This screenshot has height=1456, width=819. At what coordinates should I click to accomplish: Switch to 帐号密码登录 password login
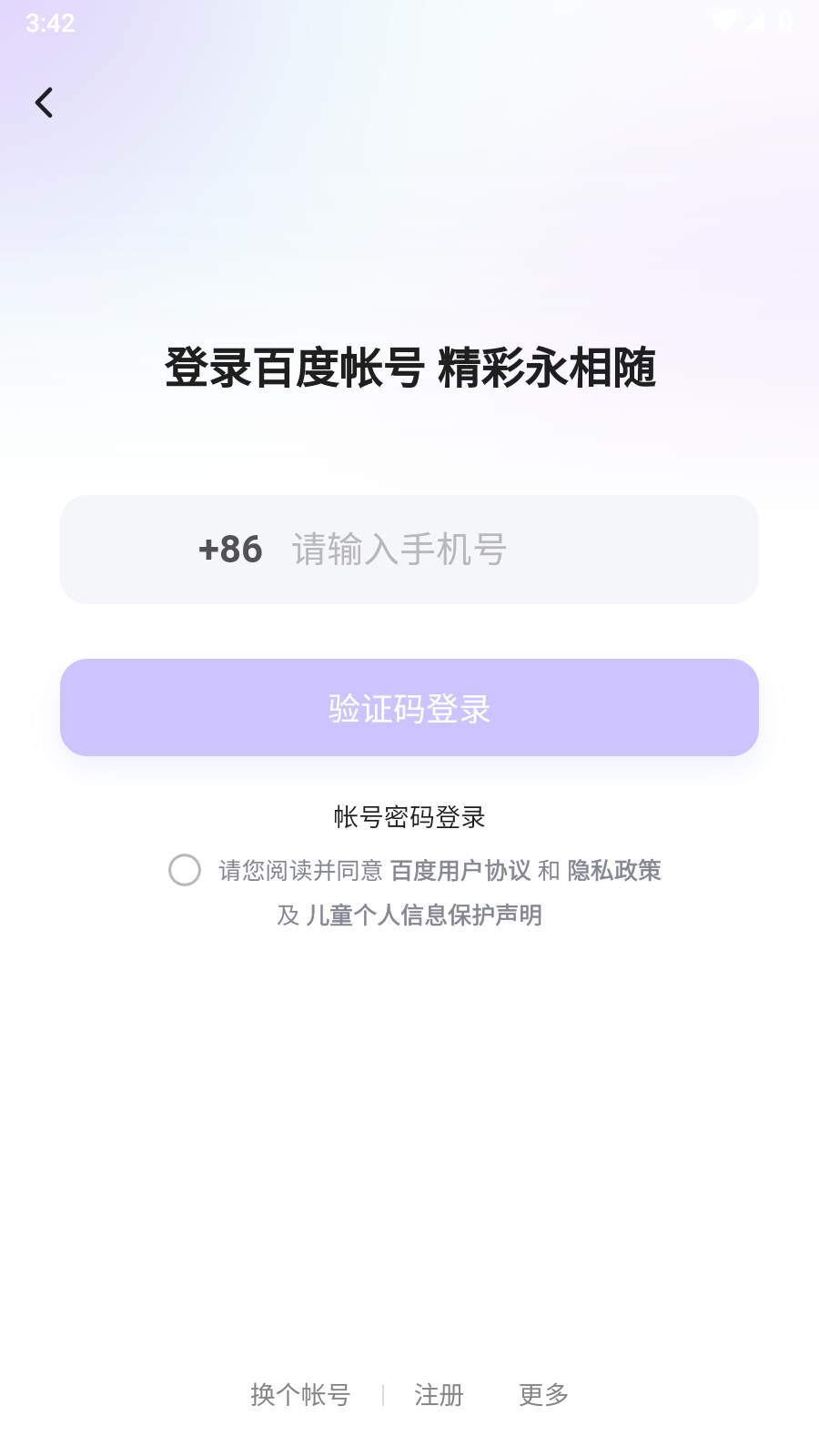pyautogui.click(x=409, y=818)
